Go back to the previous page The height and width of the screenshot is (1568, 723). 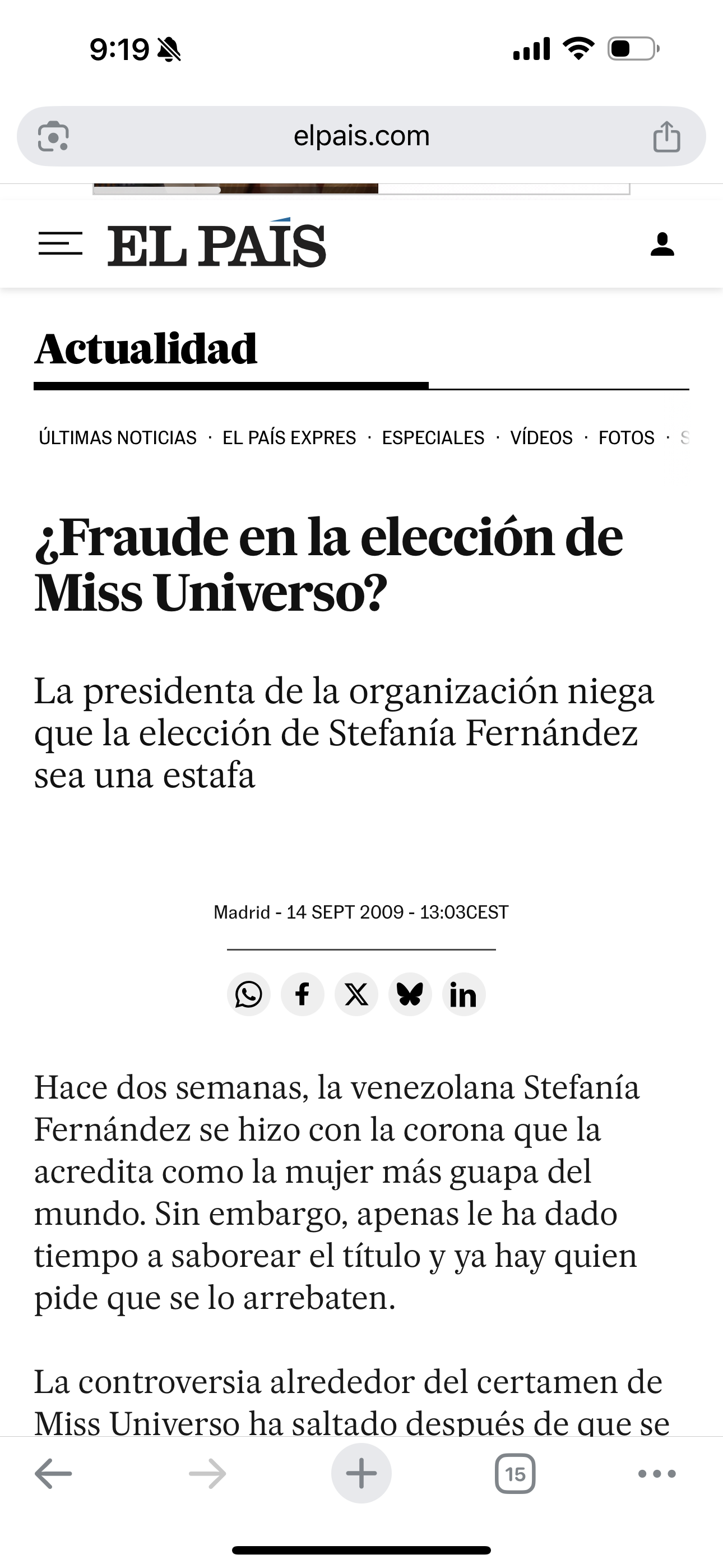click(x=54, y=1474)
